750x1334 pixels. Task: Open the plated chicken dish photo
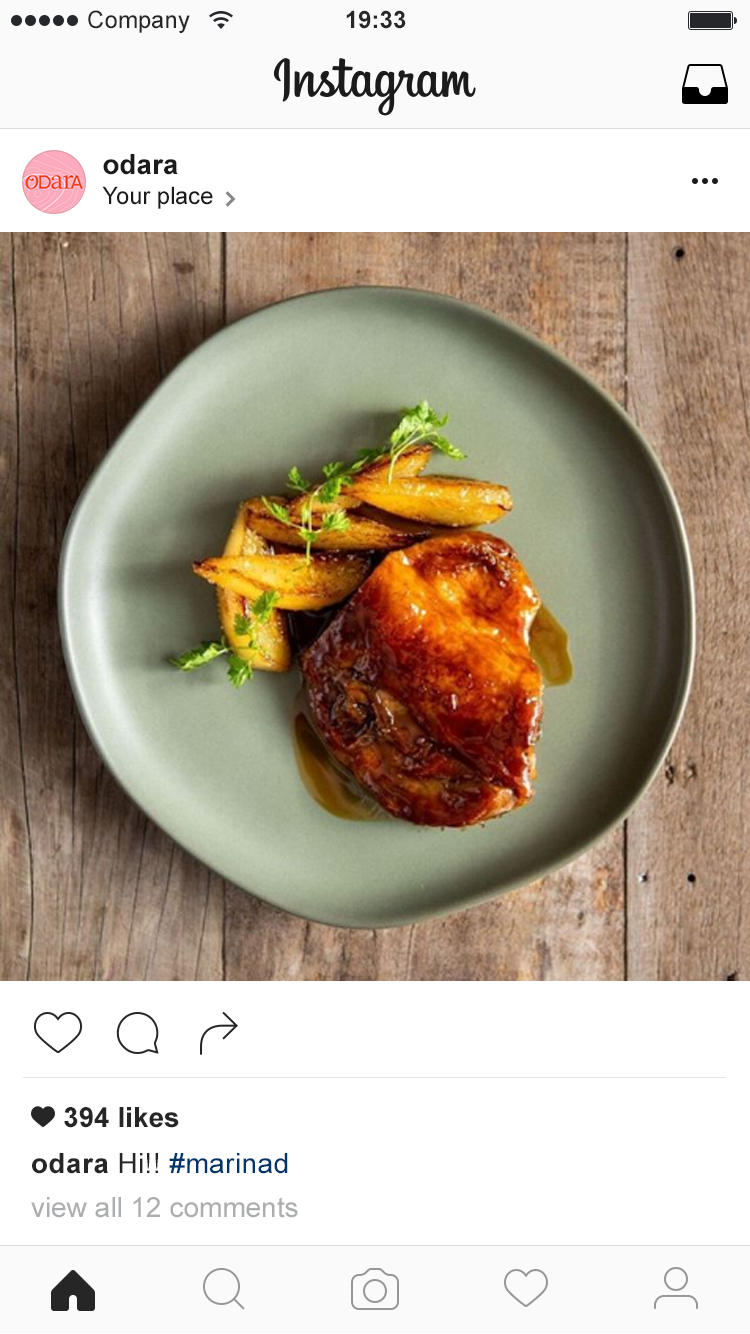[x=375, y=606]
